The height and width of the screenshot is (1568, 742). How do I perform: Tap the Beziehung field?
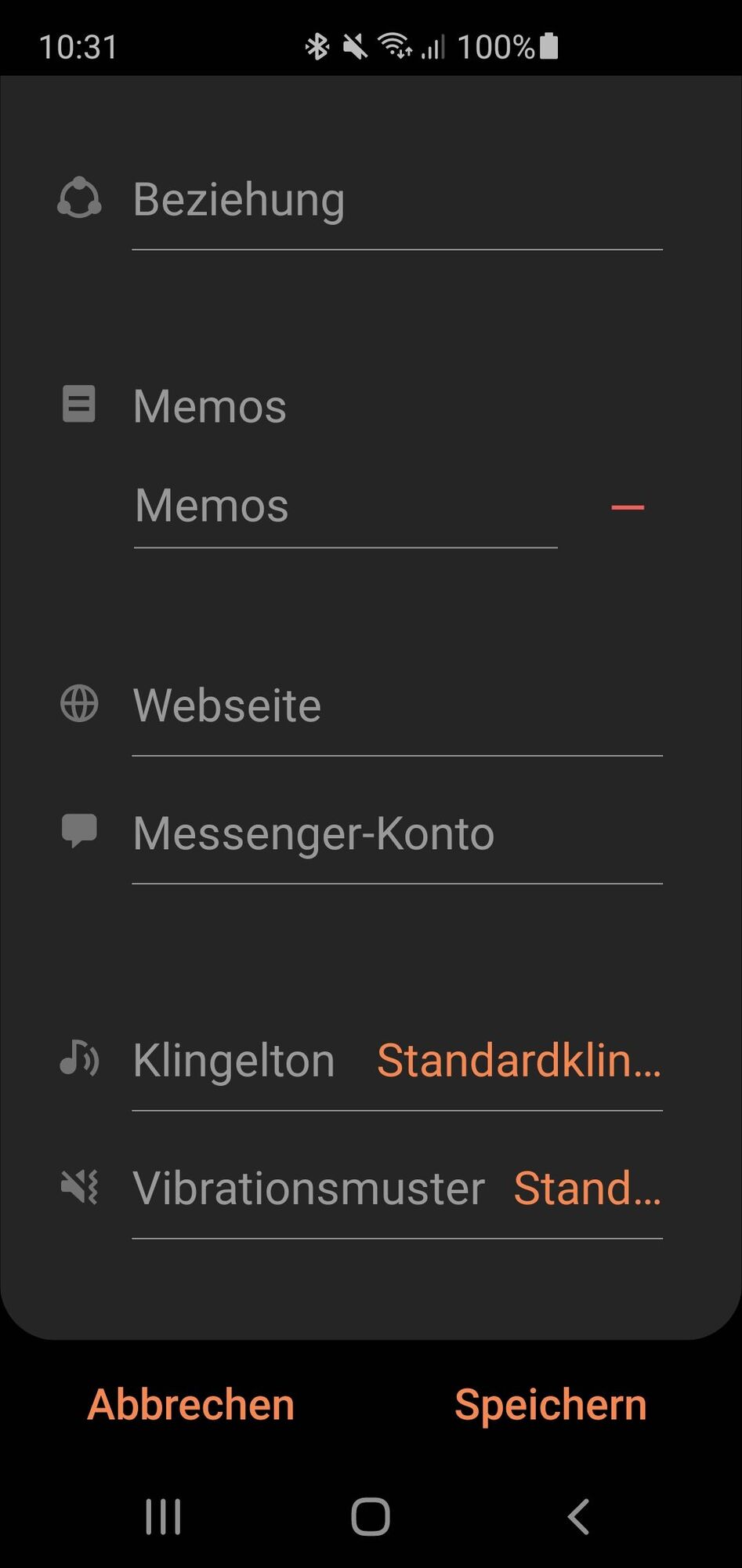click(x=396, y=201)
